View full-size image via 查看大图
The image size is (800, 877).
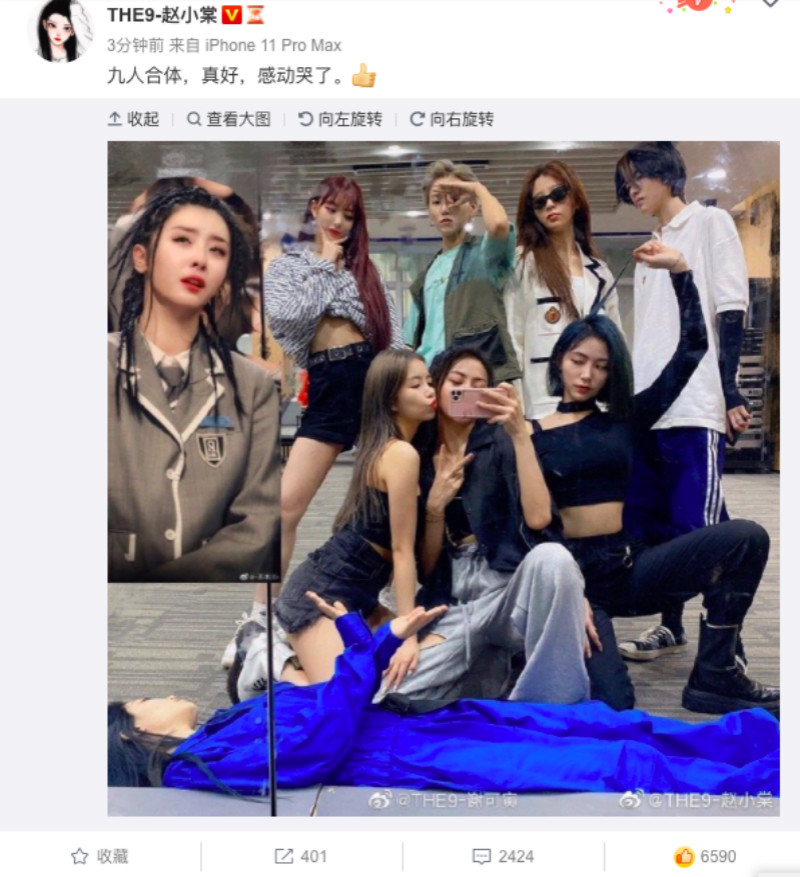click(229, 119)
